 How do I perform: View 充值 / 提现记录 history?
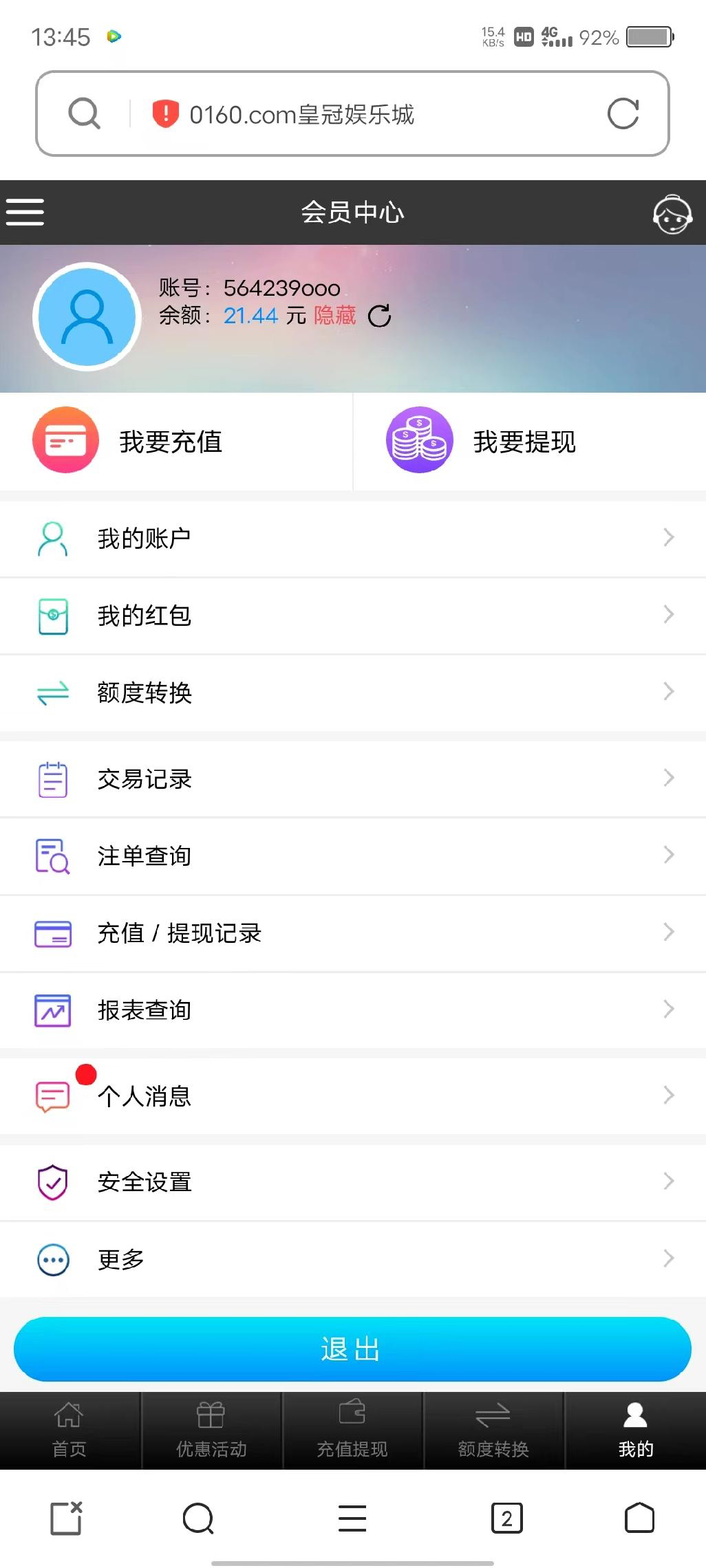352,933
